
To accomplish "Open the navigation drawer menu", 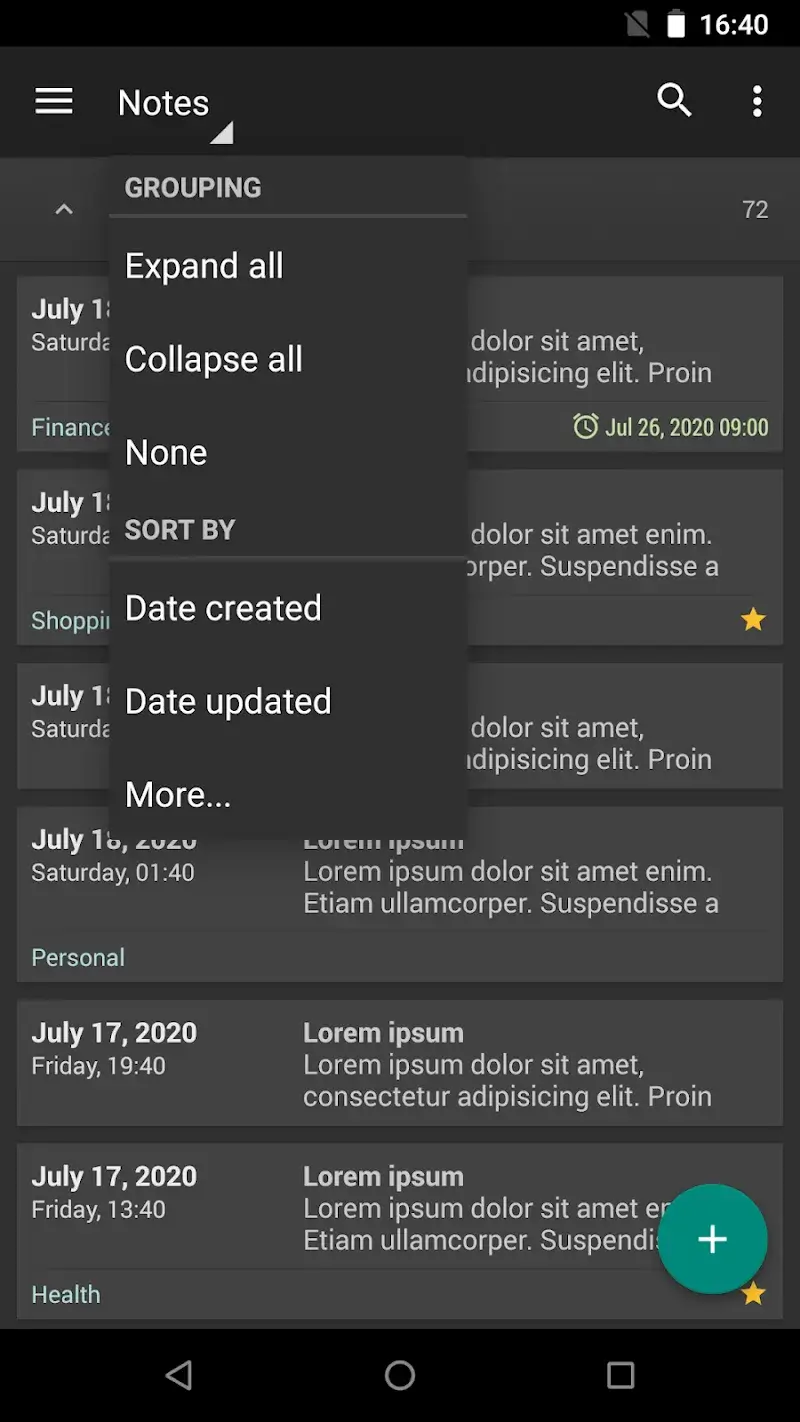I will pyautogui.click(x=53, y=101).
